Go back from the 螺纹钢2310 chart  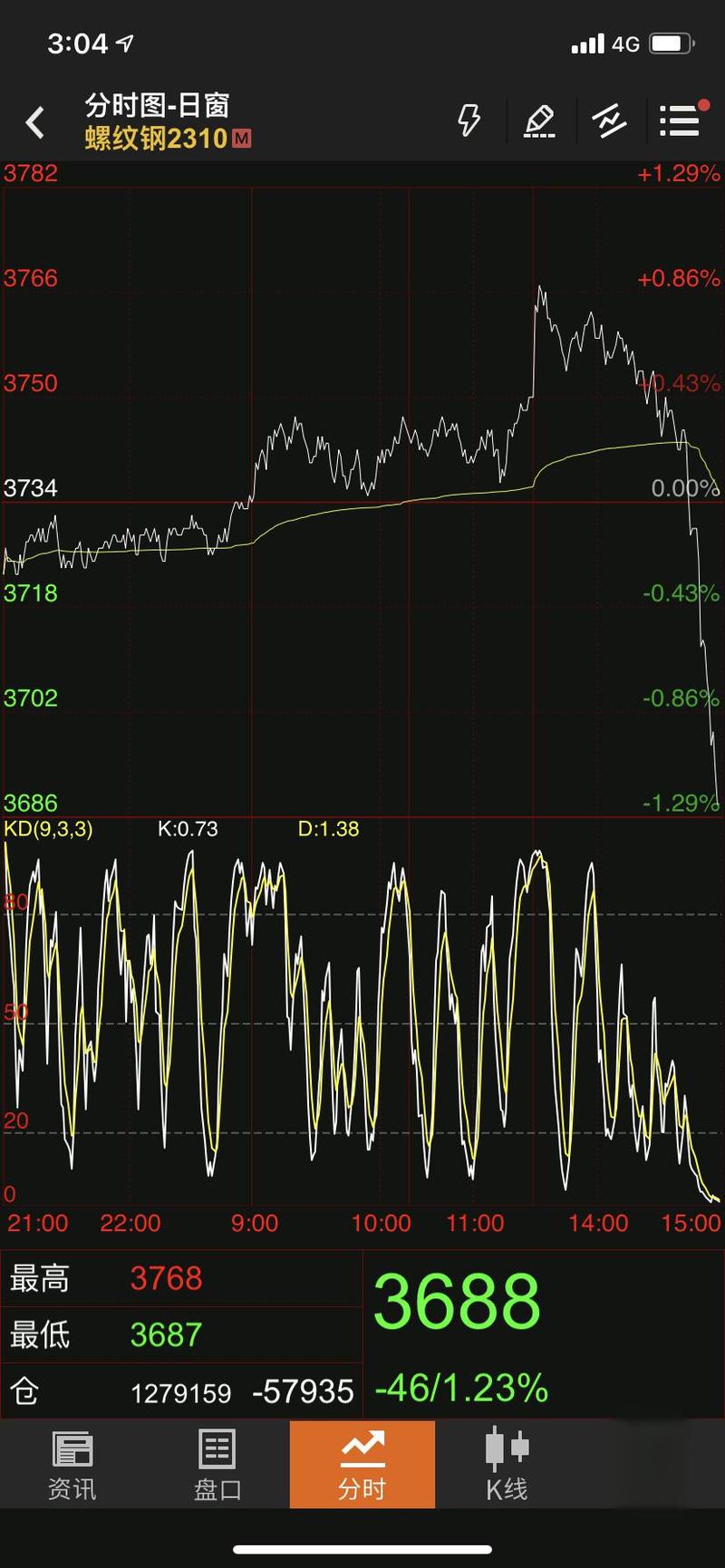tap(35, 121)
